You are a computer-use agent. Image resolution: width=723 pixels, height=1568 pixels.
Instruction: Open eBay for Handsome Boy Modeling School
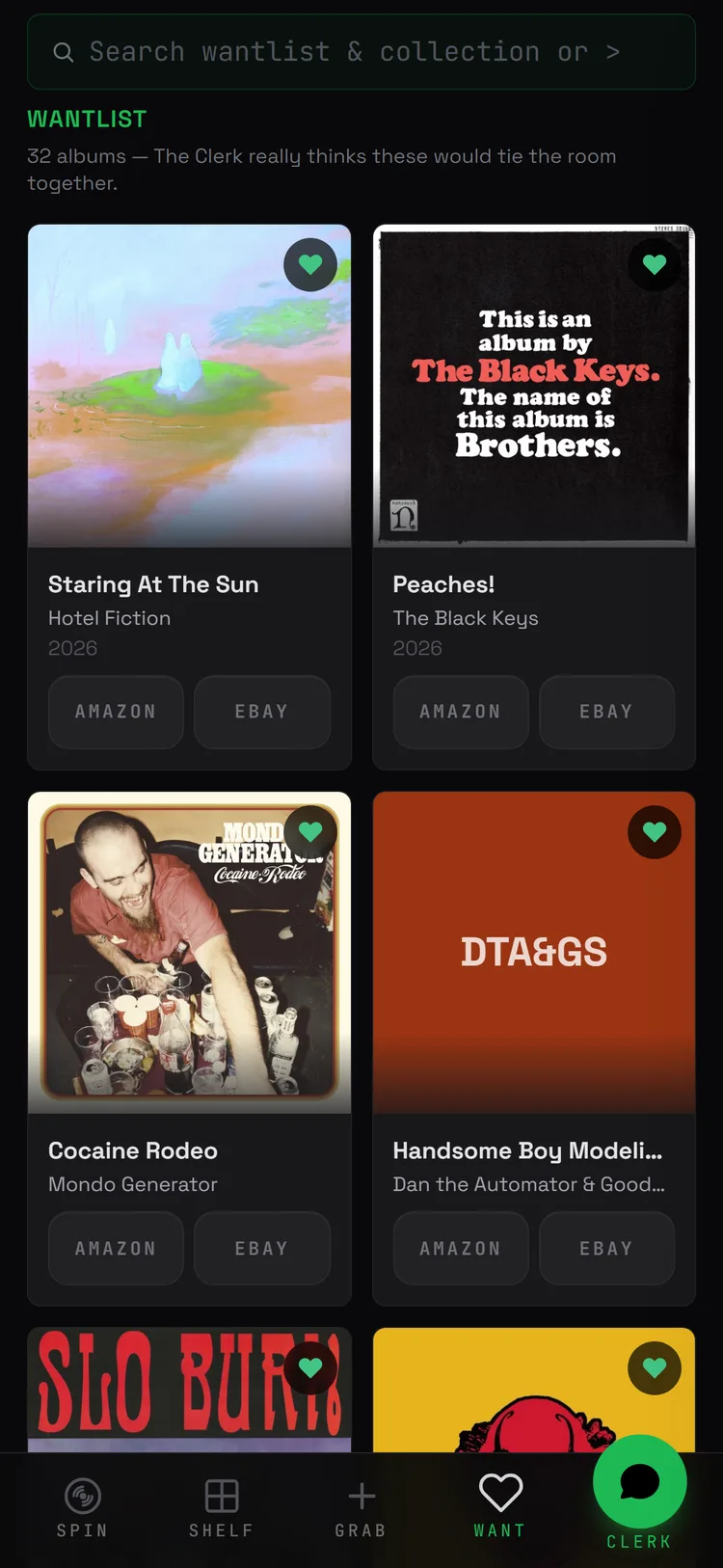point(606,1247)
